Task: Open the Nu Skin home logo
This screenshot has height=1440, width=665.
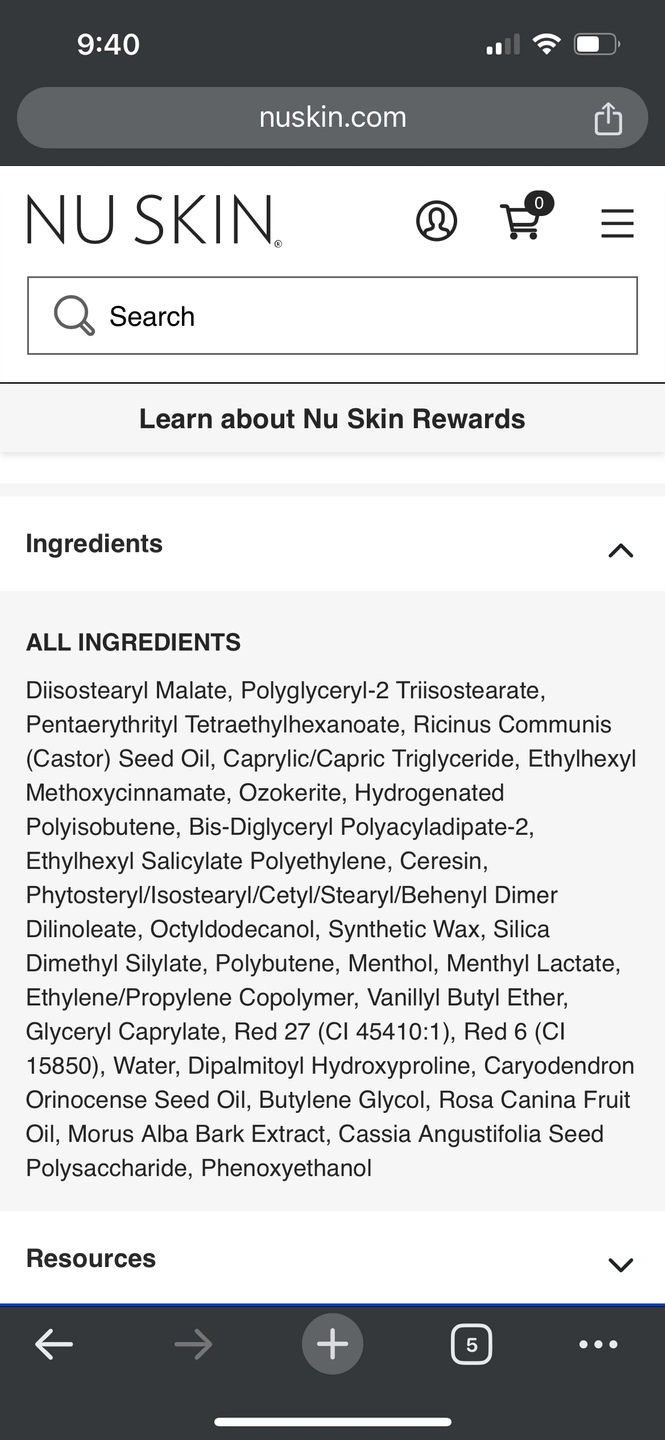Action: 154,221
